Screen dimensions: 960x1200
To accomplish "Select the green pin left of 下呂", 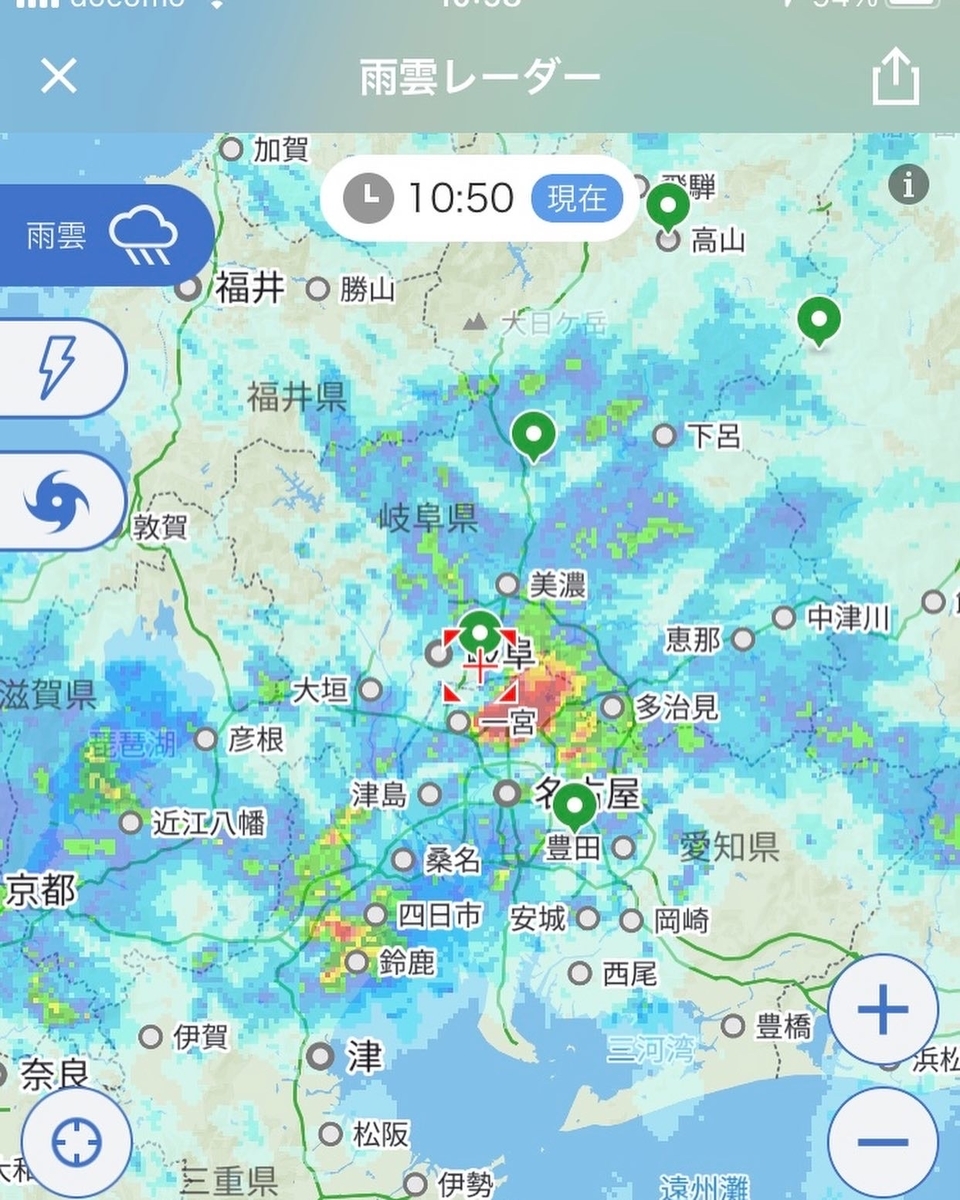I will click(x=533, y=435).
